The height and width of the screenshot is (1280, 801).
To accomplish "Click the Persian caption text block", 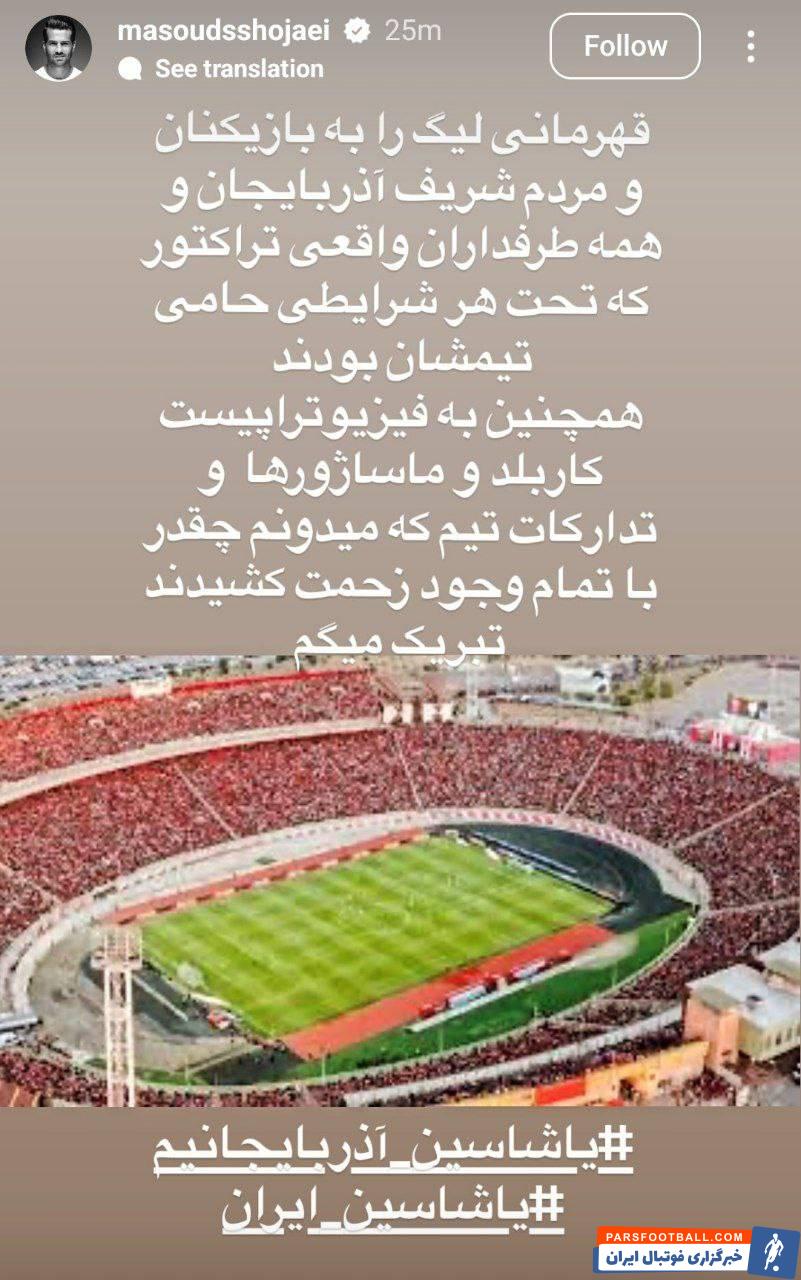I will click(400, 370).
